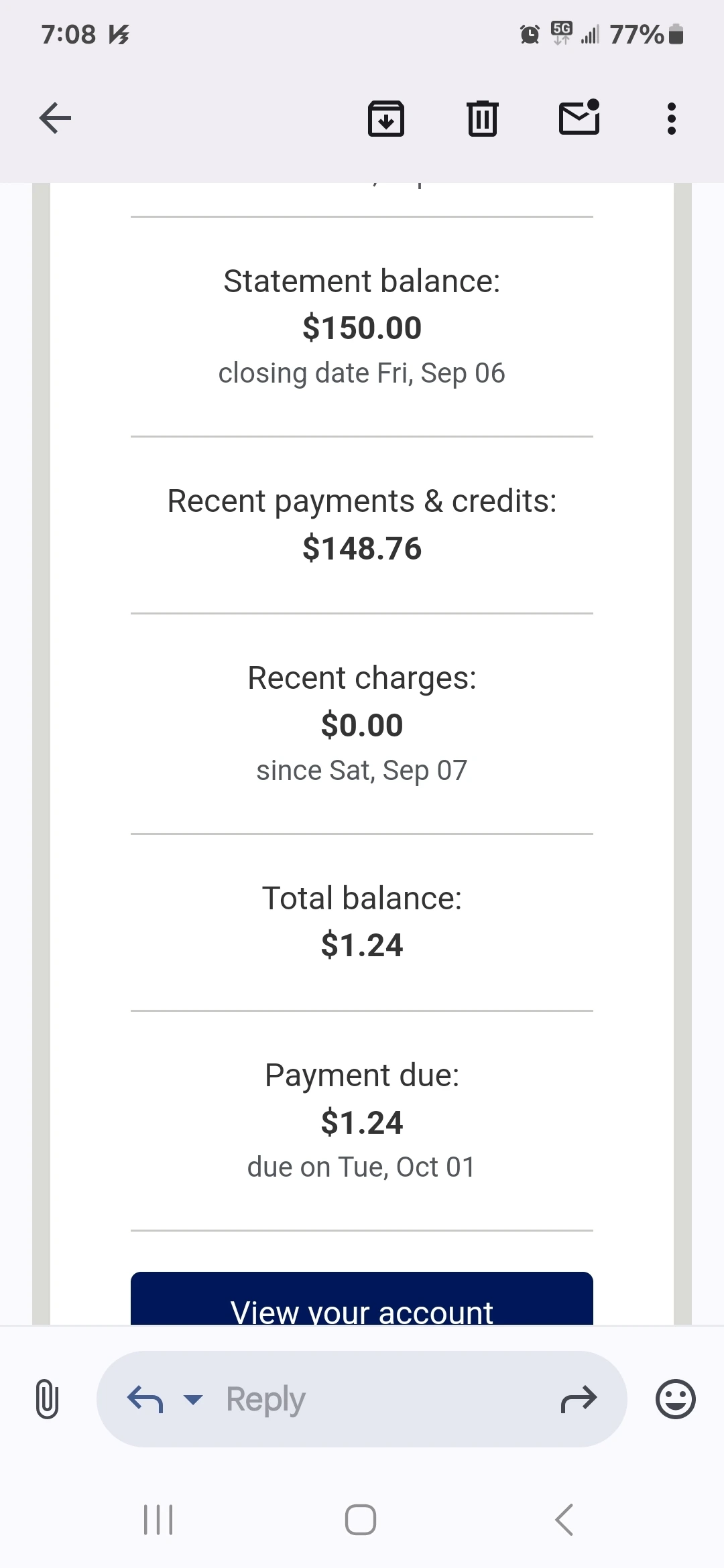Expand the reply type dropdown arrow
Screen dimensions: 724x1568
193,1399
